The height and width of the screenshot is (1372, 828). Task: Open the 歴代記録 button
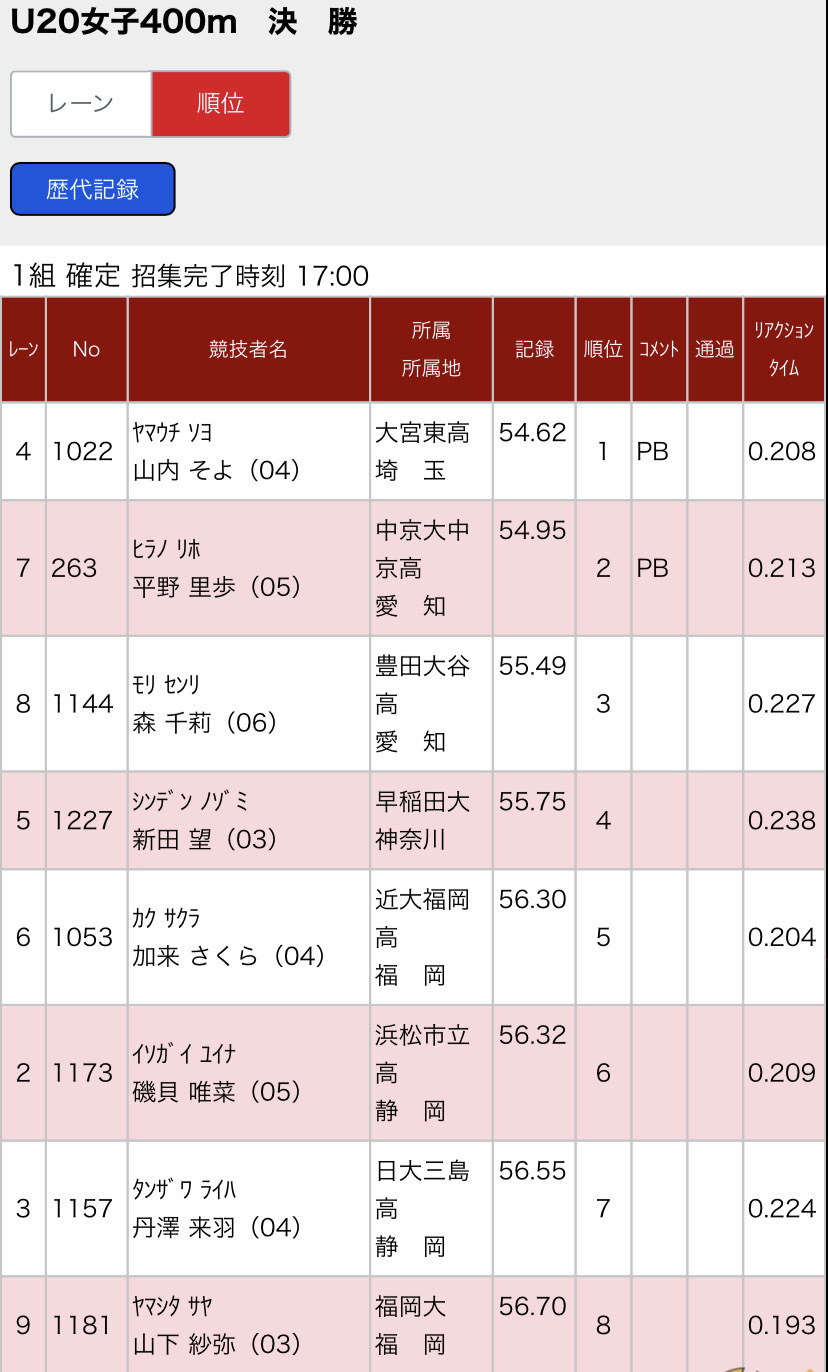coord(93,189)
